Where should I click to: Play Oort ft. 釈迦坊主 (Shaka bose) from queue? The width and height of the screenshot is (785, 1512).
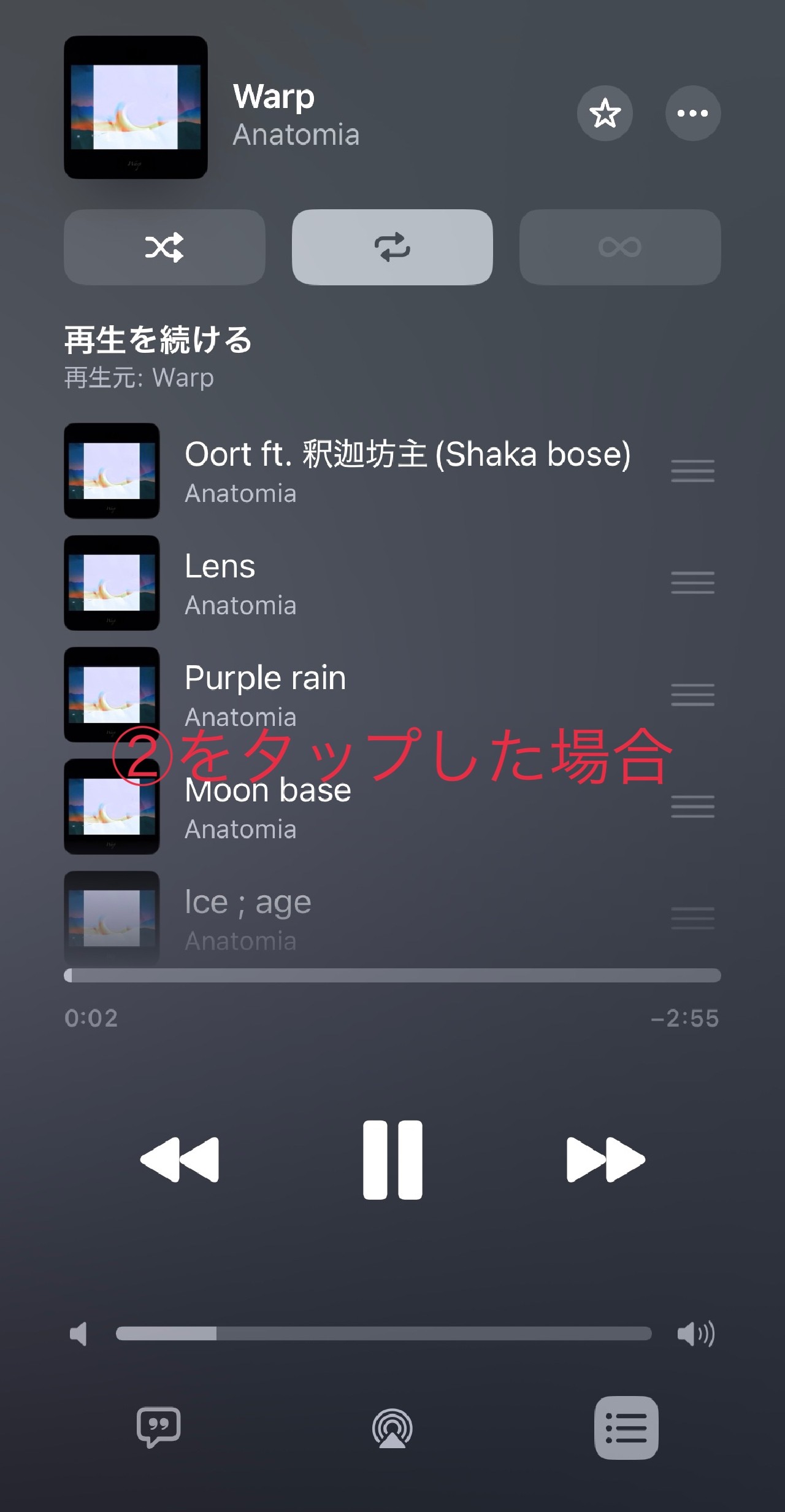407,470
